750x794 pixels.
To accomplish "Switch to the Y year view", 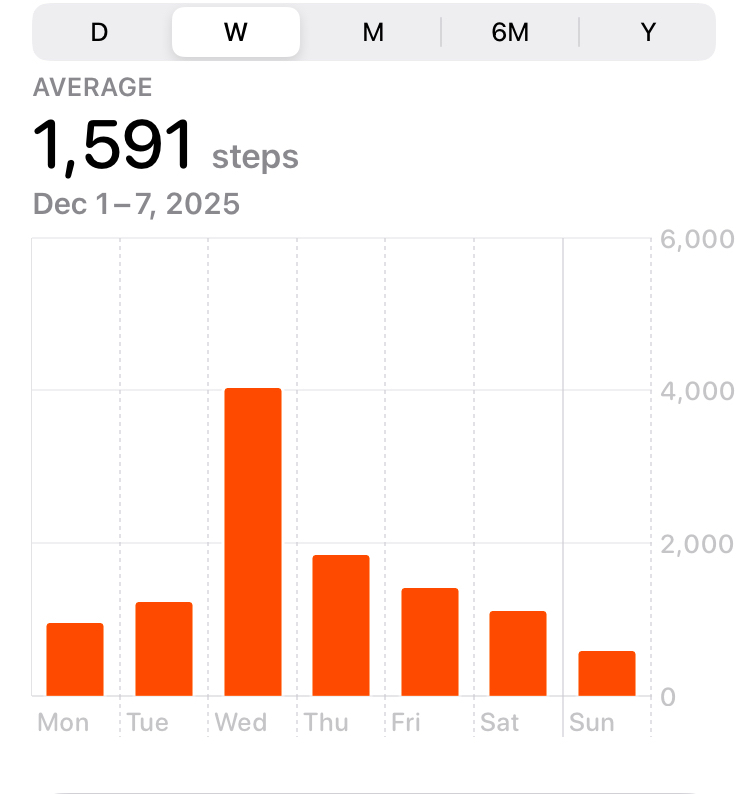I will [648, 32].
